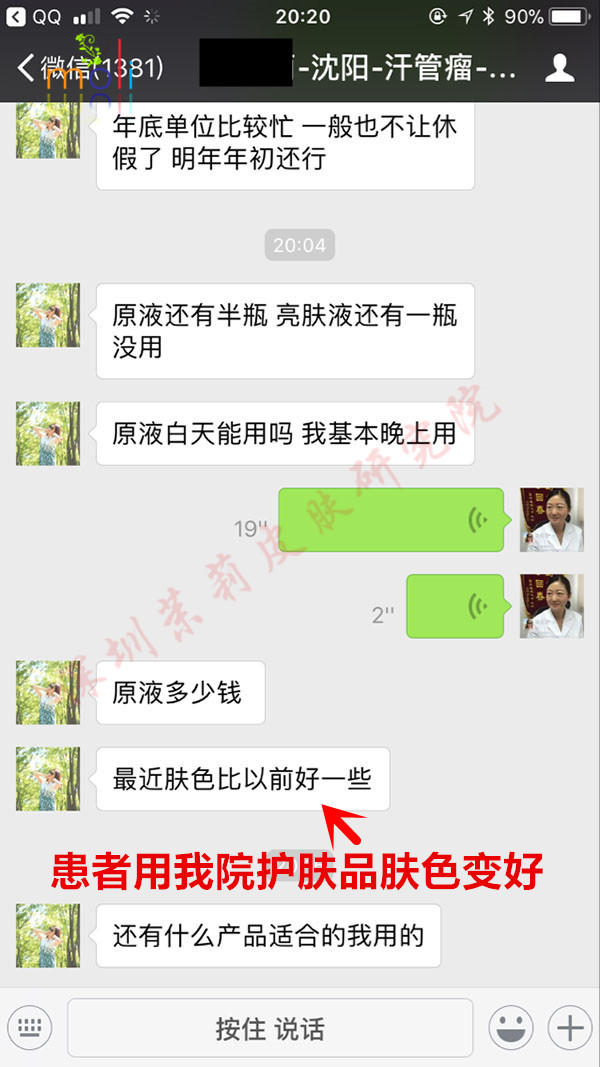Open the doctor's avatar beside the 19" voice message
This screenshot has width=600, height=1067.
coord(551,520)
